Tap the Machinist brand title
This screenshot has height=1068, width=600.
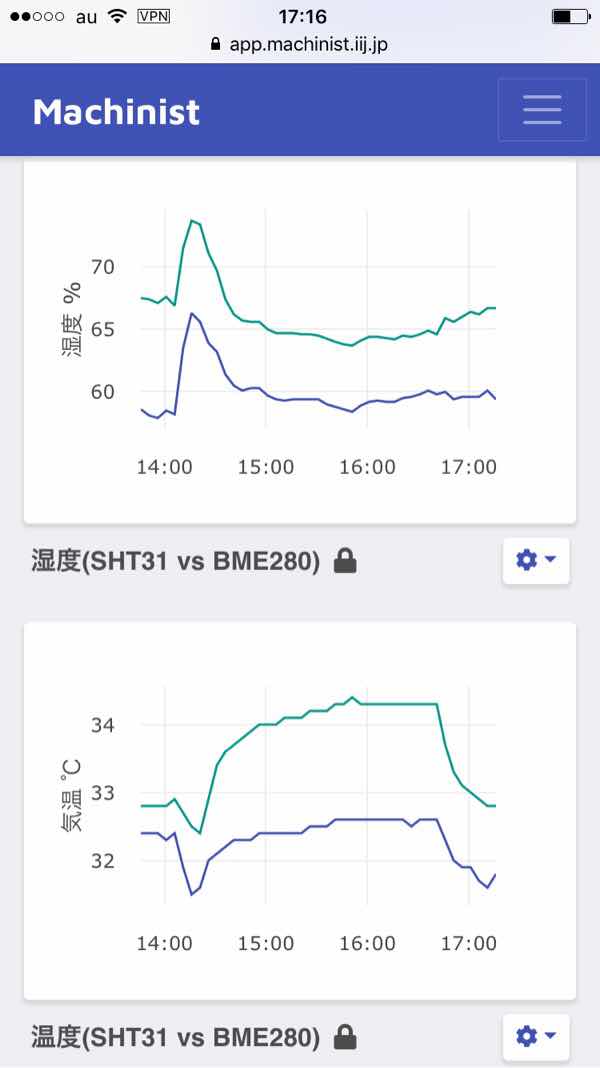click(116, 111)
